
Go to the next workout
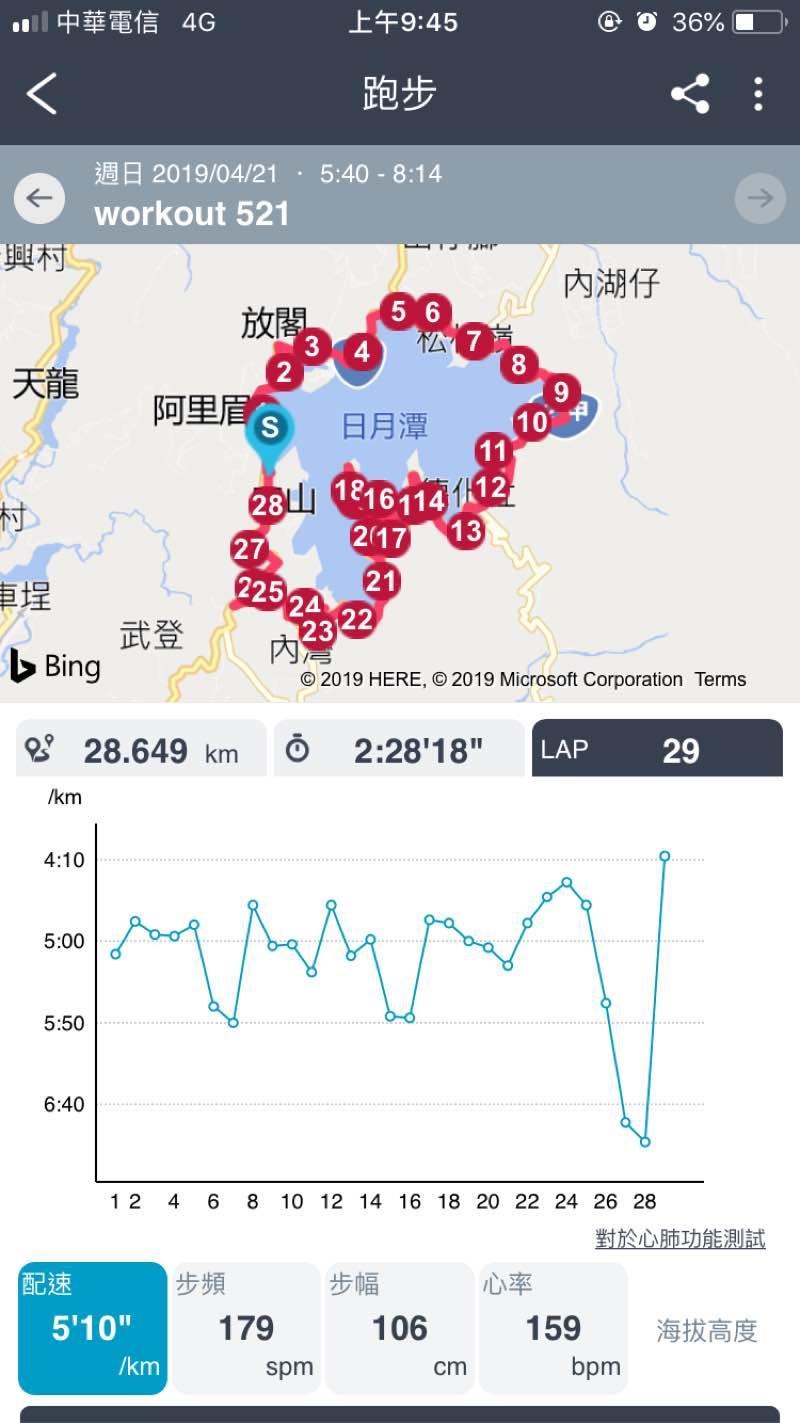(x=760, y=198)
